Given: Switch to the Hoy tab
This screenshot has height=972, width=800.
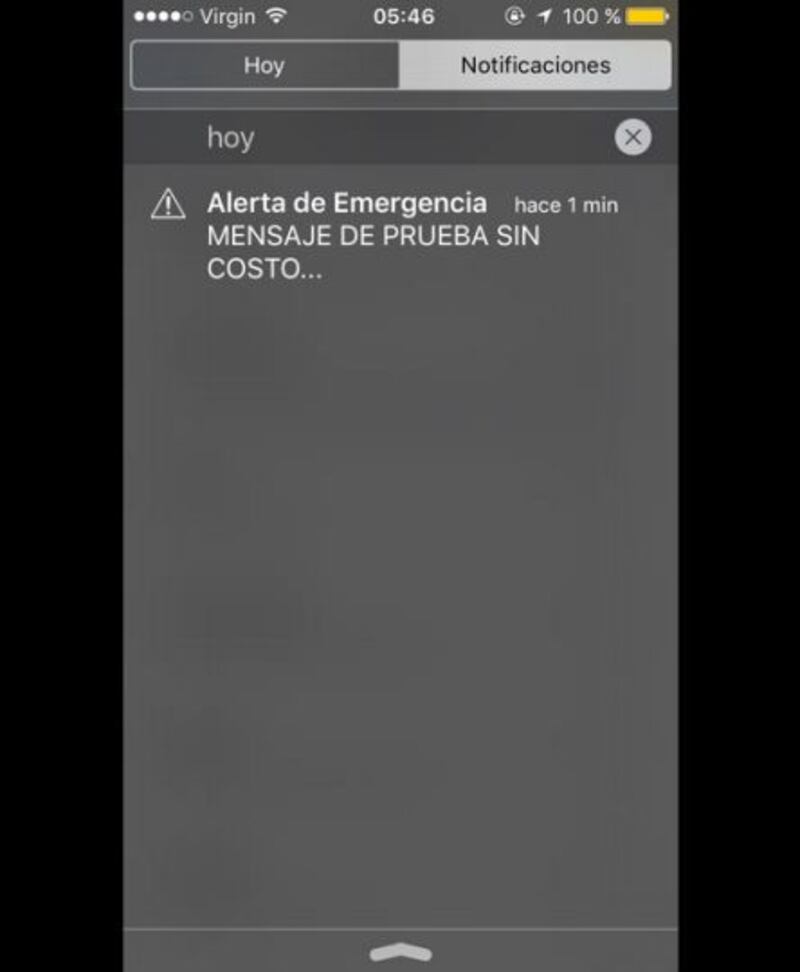Looking at the screenshot, I should (265, 66).
